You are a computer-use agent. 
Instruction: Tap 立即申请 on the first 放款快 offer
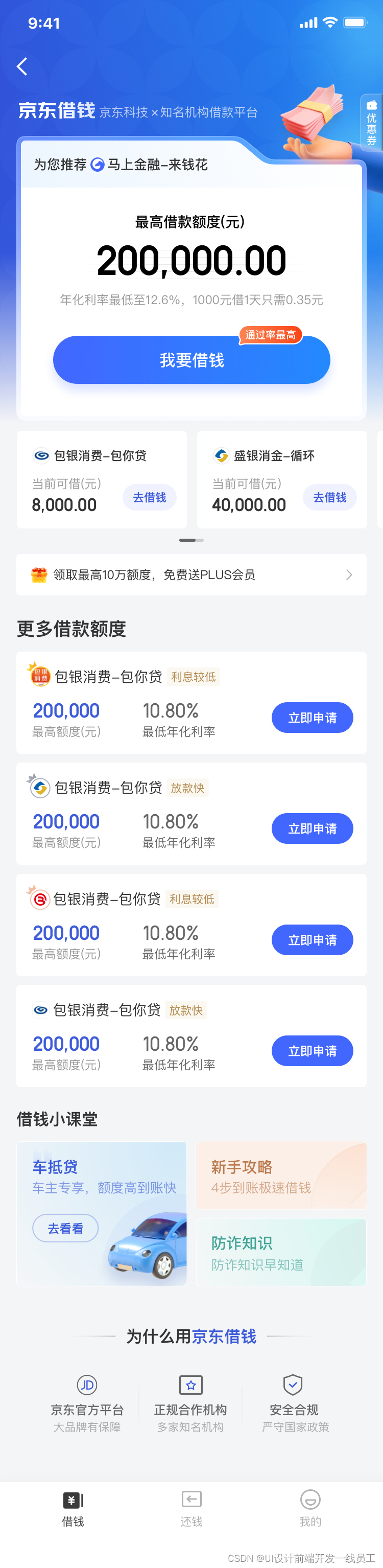tap(312, 829)
